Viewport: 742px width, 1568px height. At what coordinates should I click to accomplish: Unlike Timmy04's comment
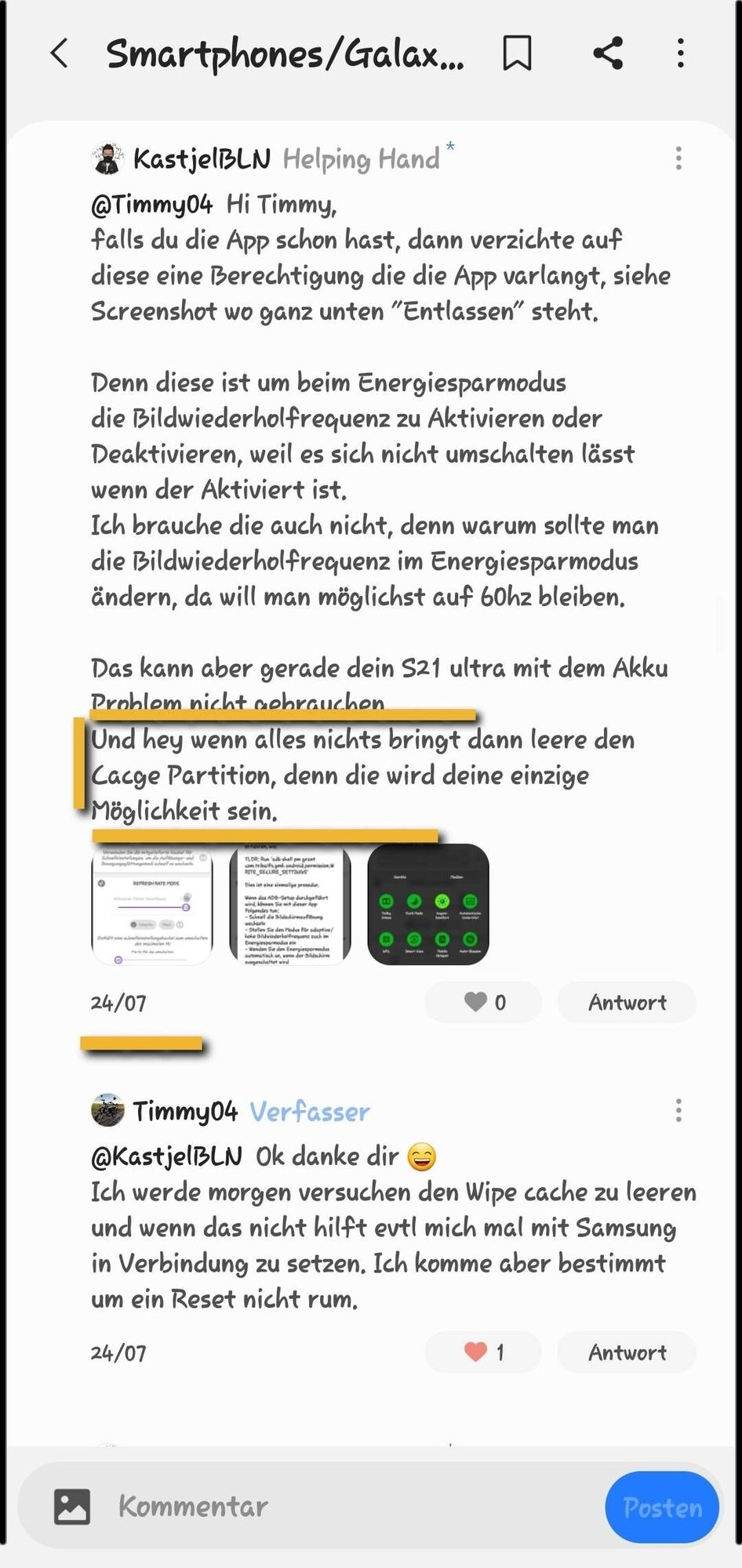pyautogui.click(x=483, y=1352)
